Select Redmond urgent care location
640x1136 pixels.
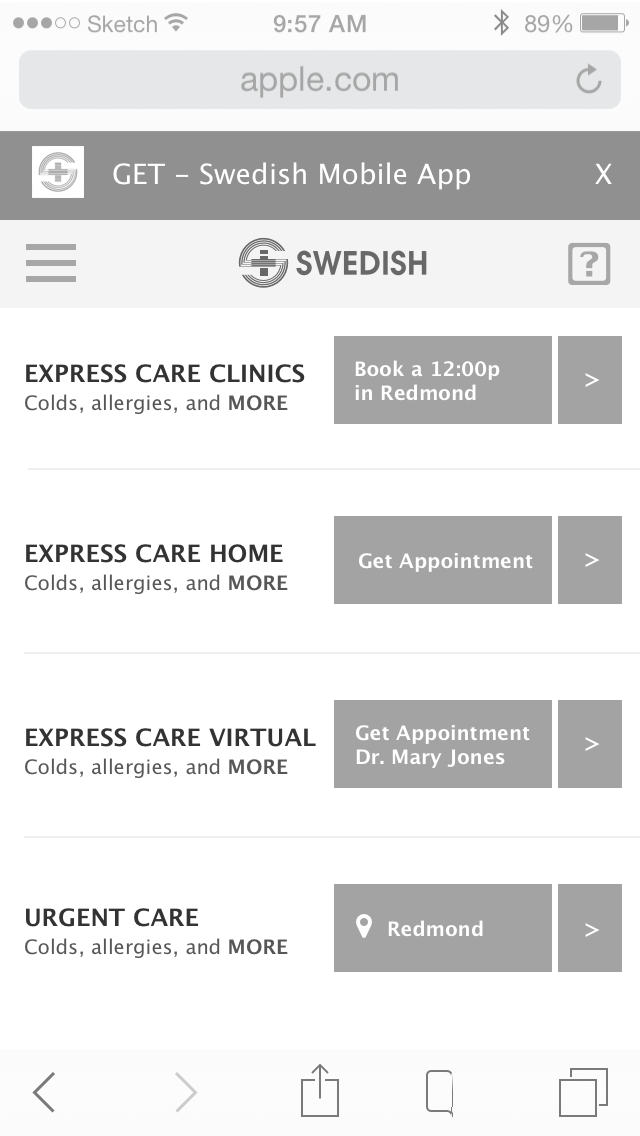443,928
